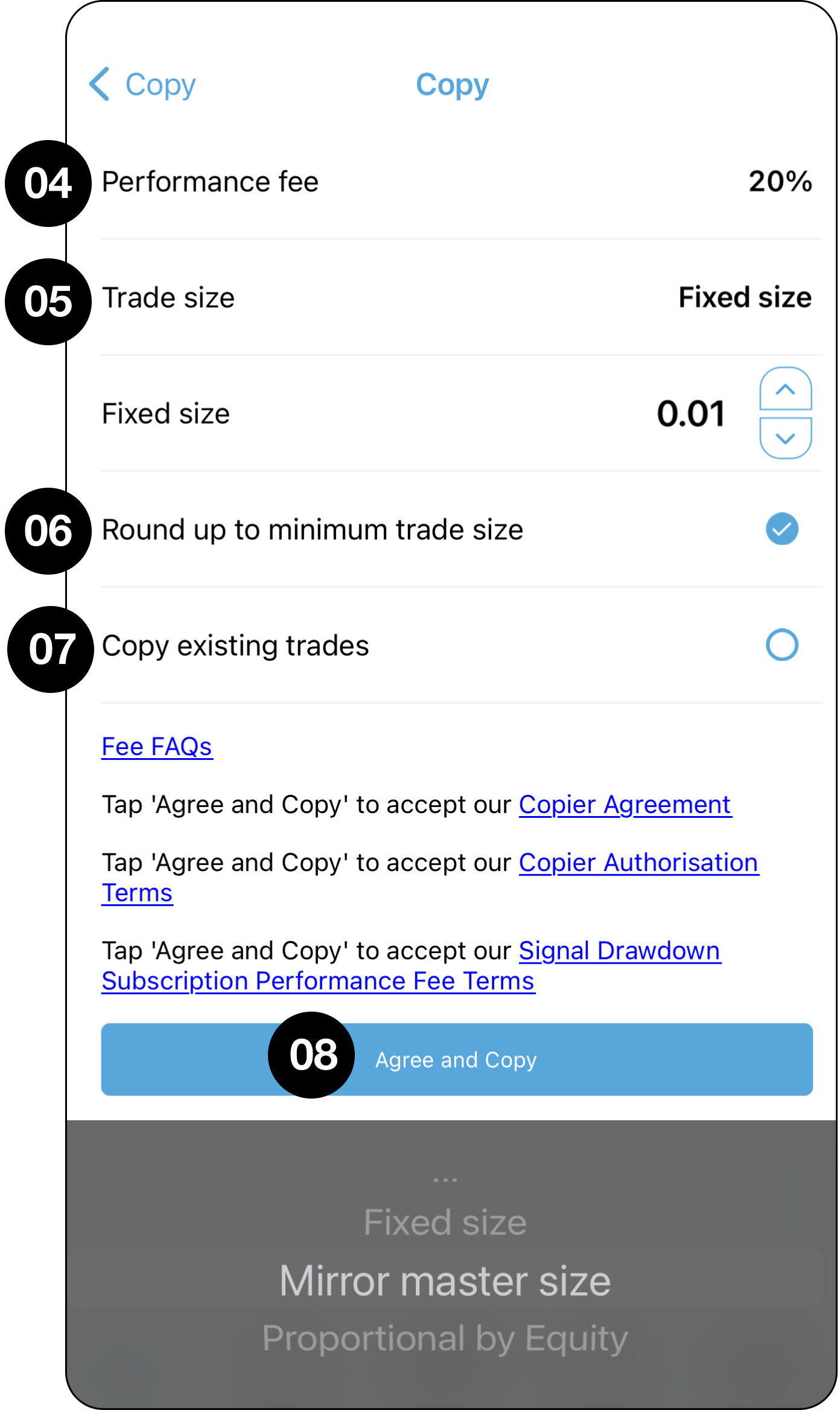This screenshot has width=840, height=1410.
Task: Uncheck Round up to minimum trade size
Action: 782,529
